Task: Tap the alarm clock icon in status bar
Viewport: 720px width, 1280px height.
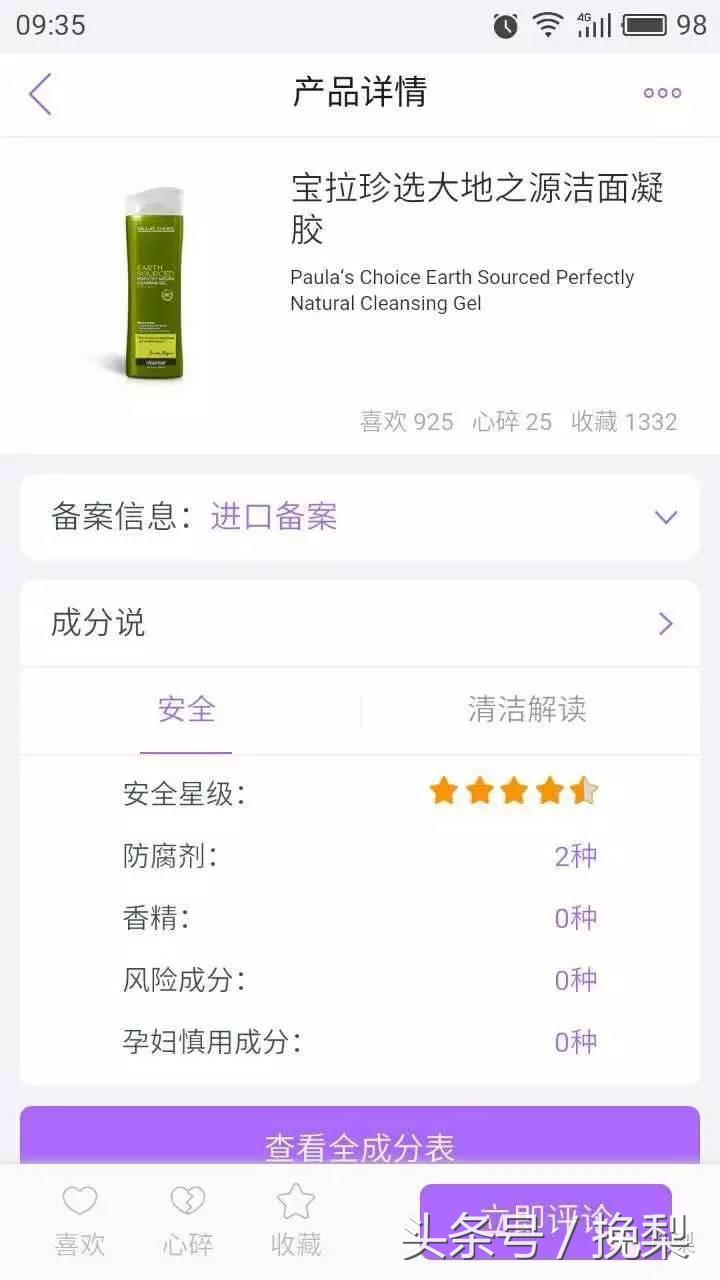Action: pyautogui.click(x=506, y=25)
